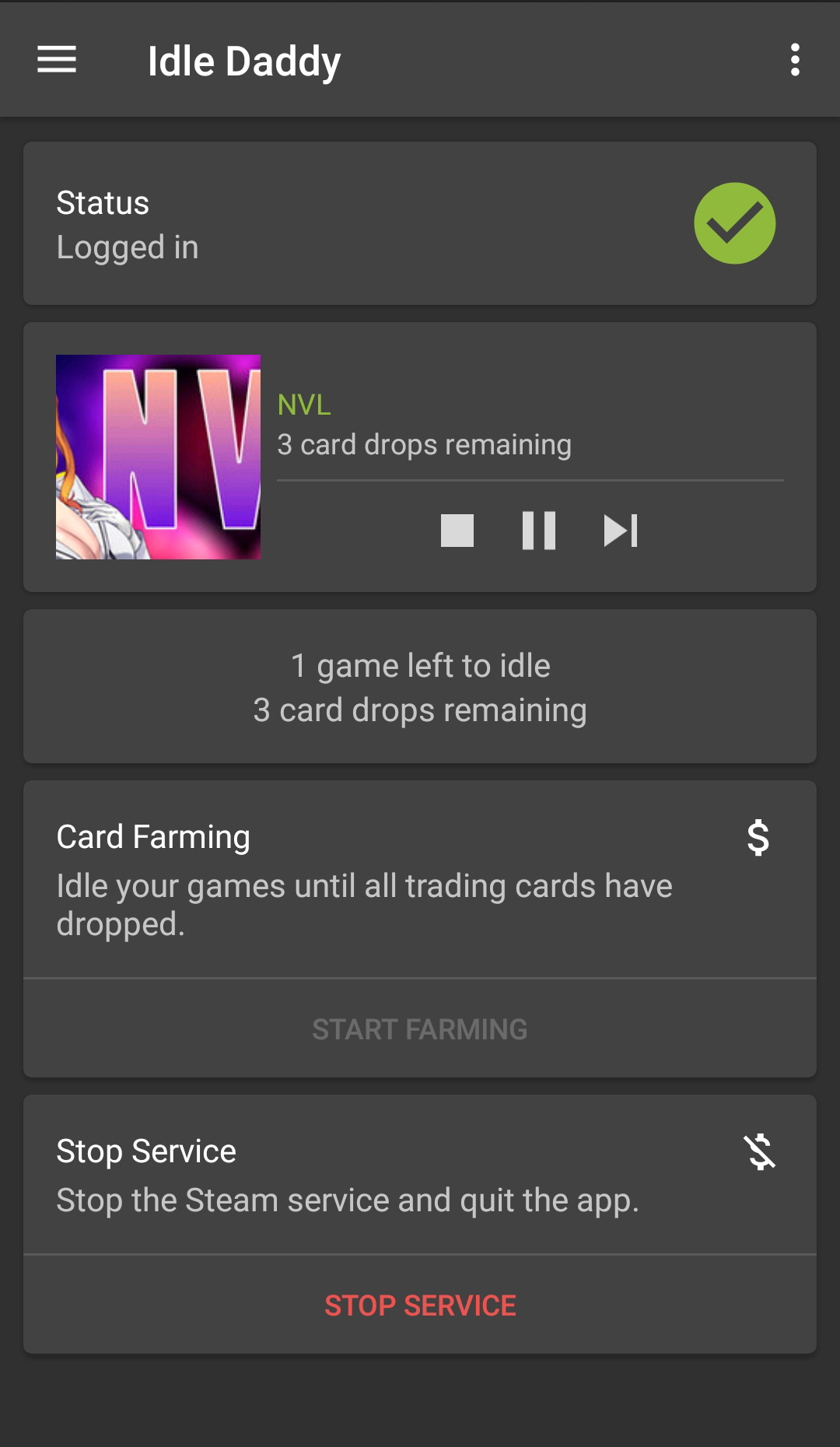Pause idling the current game
The height and width of the screenshot is (1447, 840).
pyautogui.click(x=538, y=531)
